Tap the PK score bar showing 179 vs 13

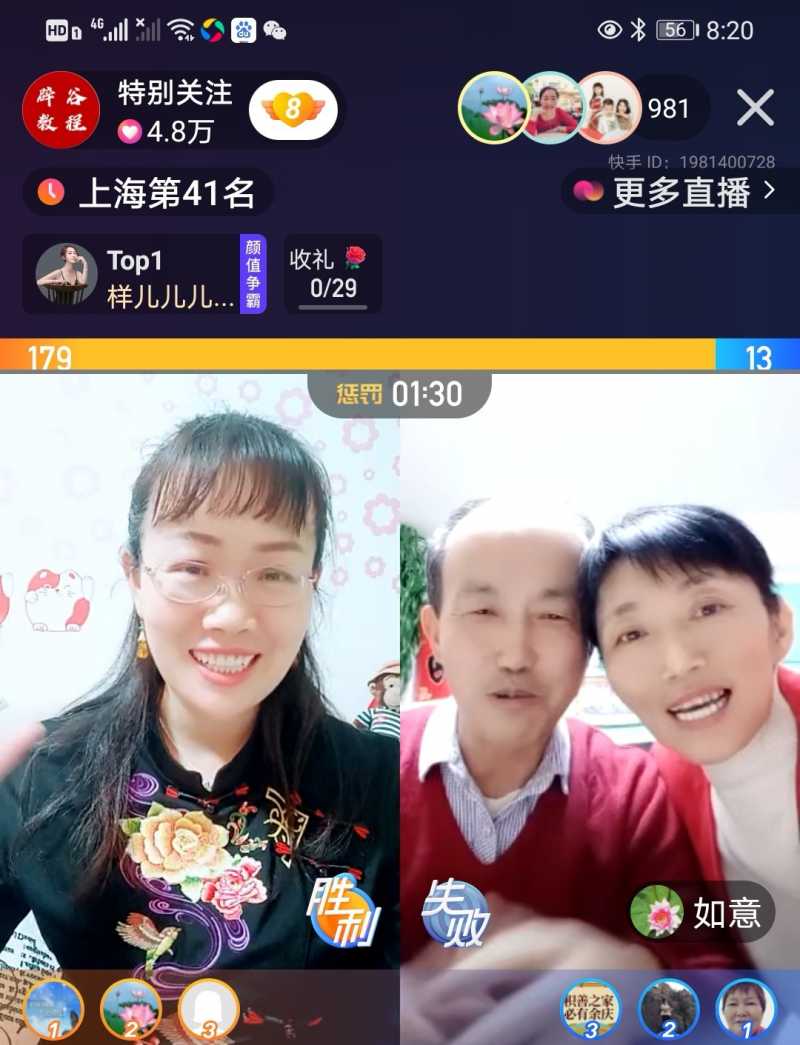tap(400, 355)
